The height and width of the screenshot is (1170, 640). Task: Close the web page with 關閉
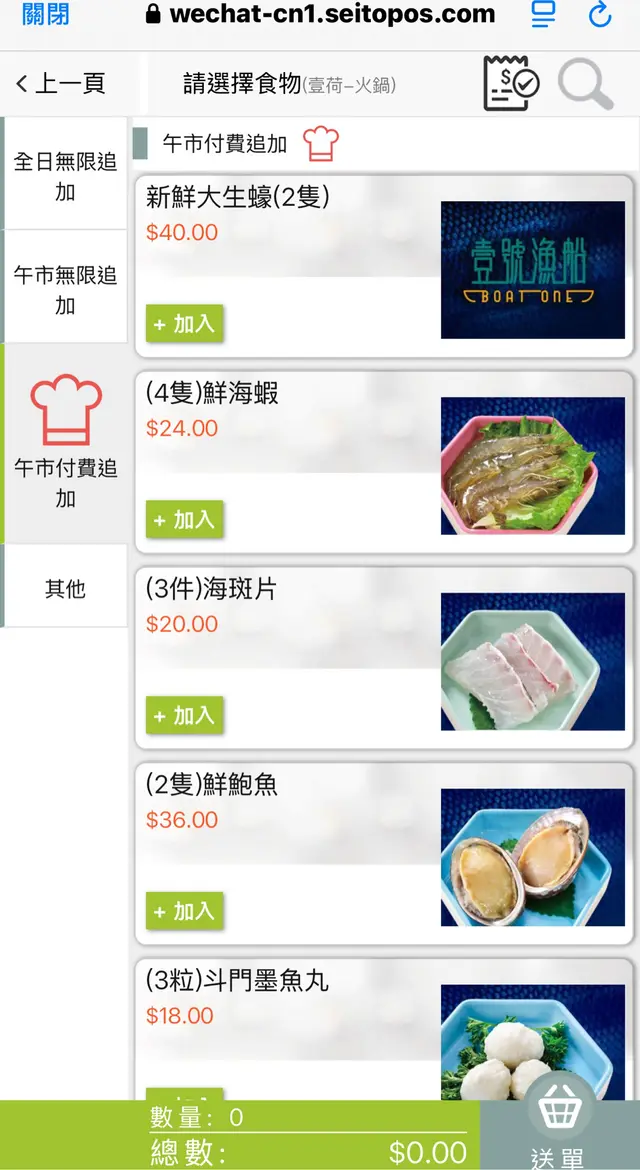coord(46,15)
